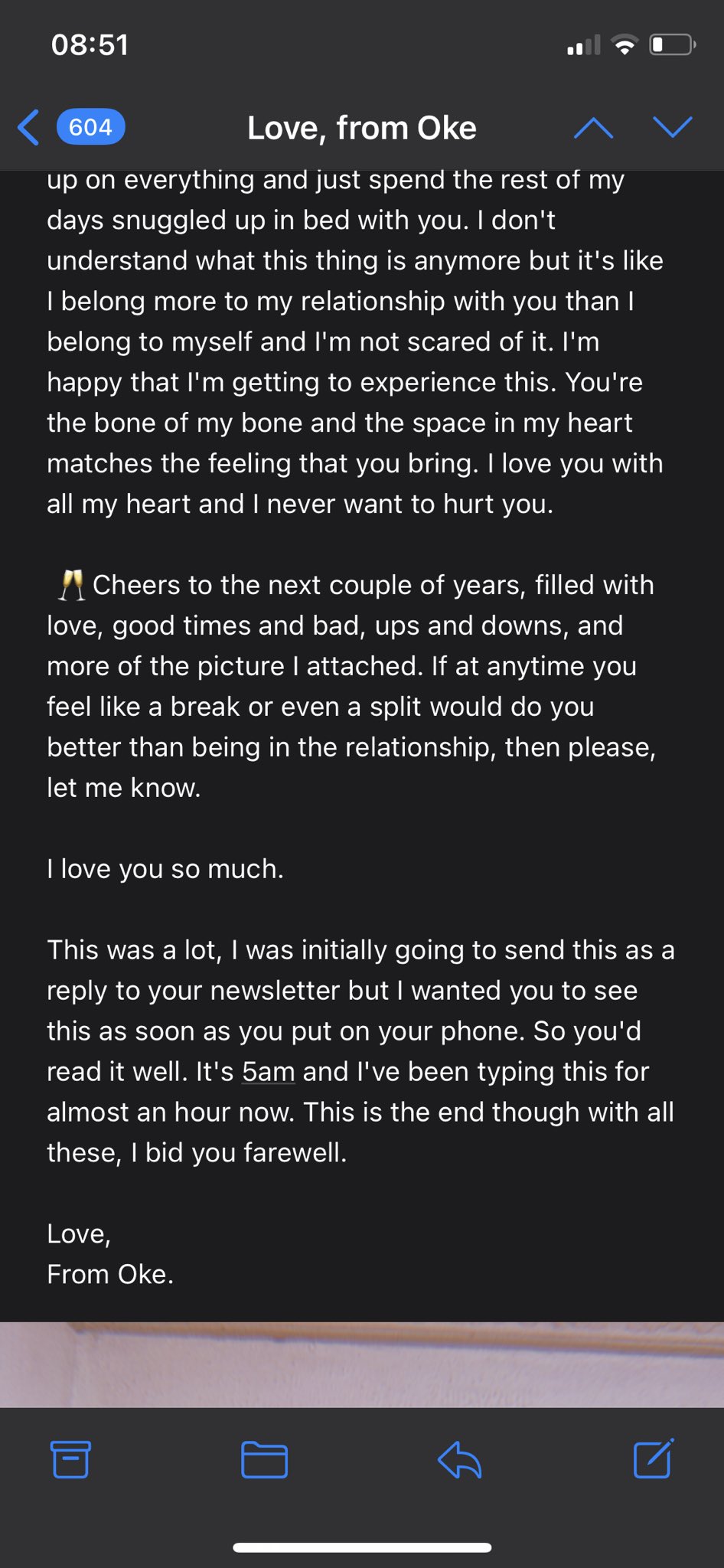
Task: Open the attached picture below the email
Action: click(362, 1364)
